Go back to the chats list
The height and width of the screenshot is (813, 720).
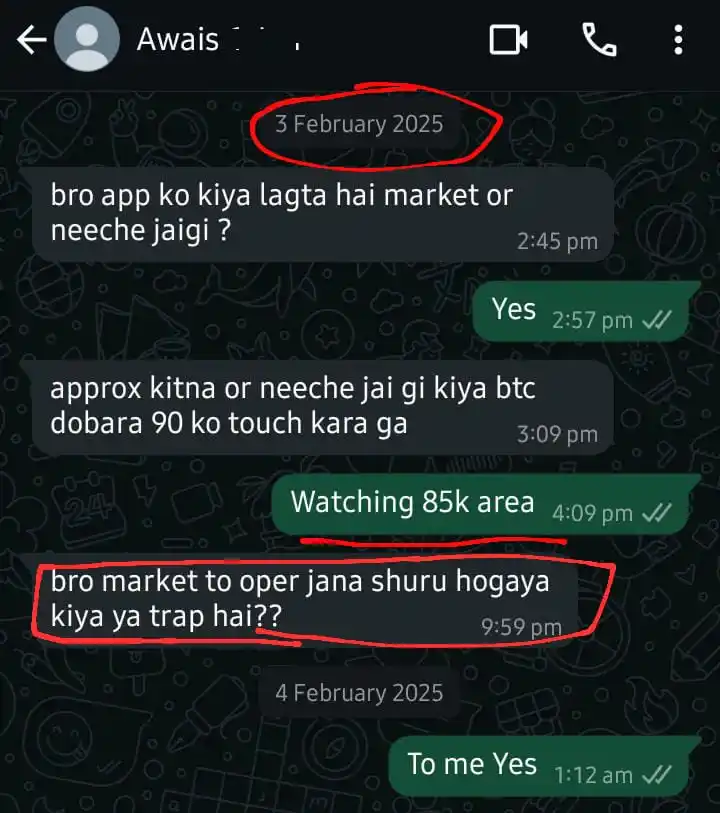30,41
